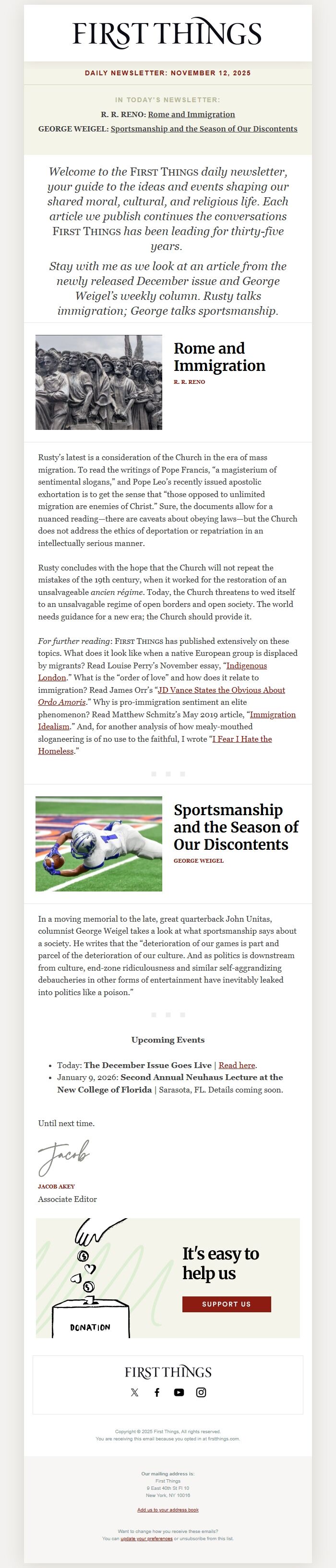
Task: Open the Rome and Immigration article image
Action: pos(98,382)
